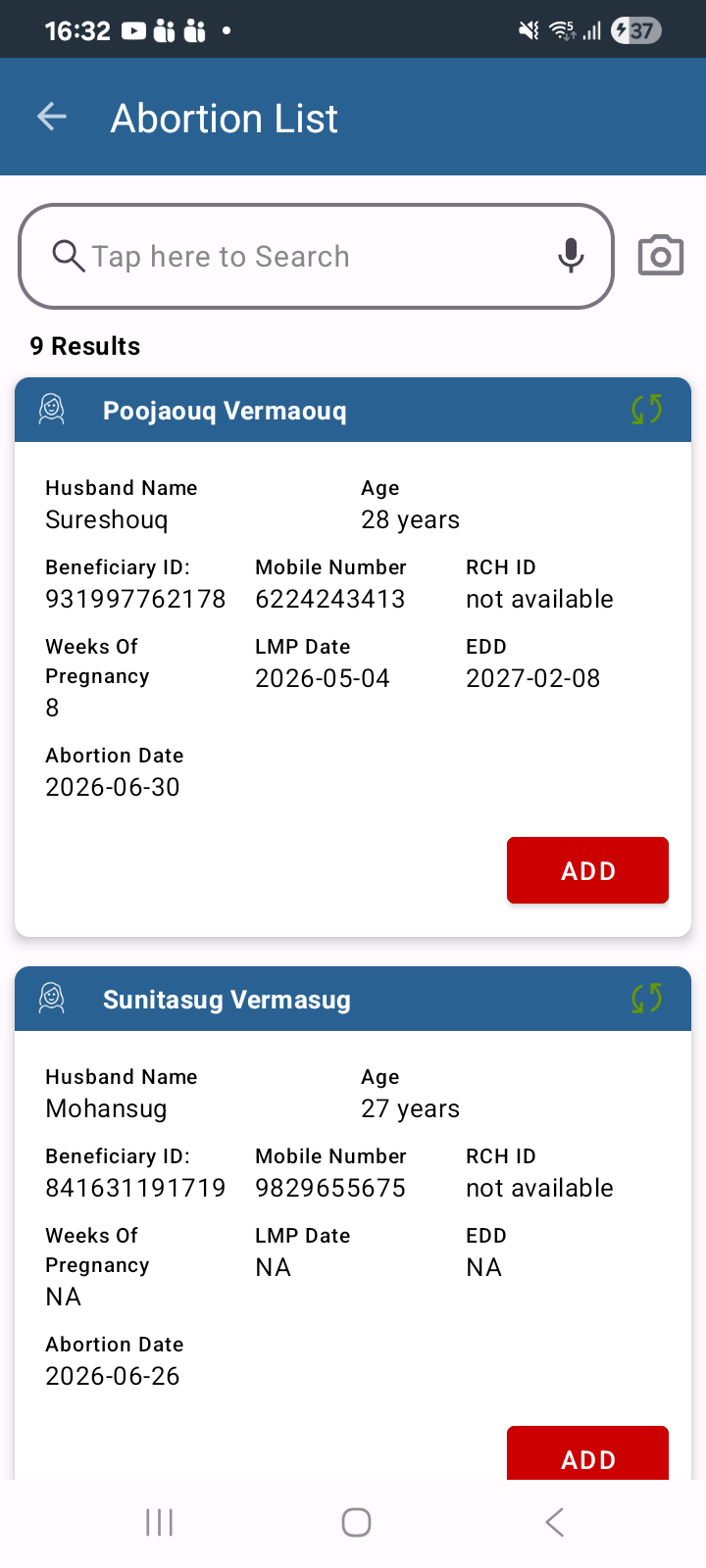Tap the system back button
This screenshot has height=1568, width=706.
coord(554,1522)
